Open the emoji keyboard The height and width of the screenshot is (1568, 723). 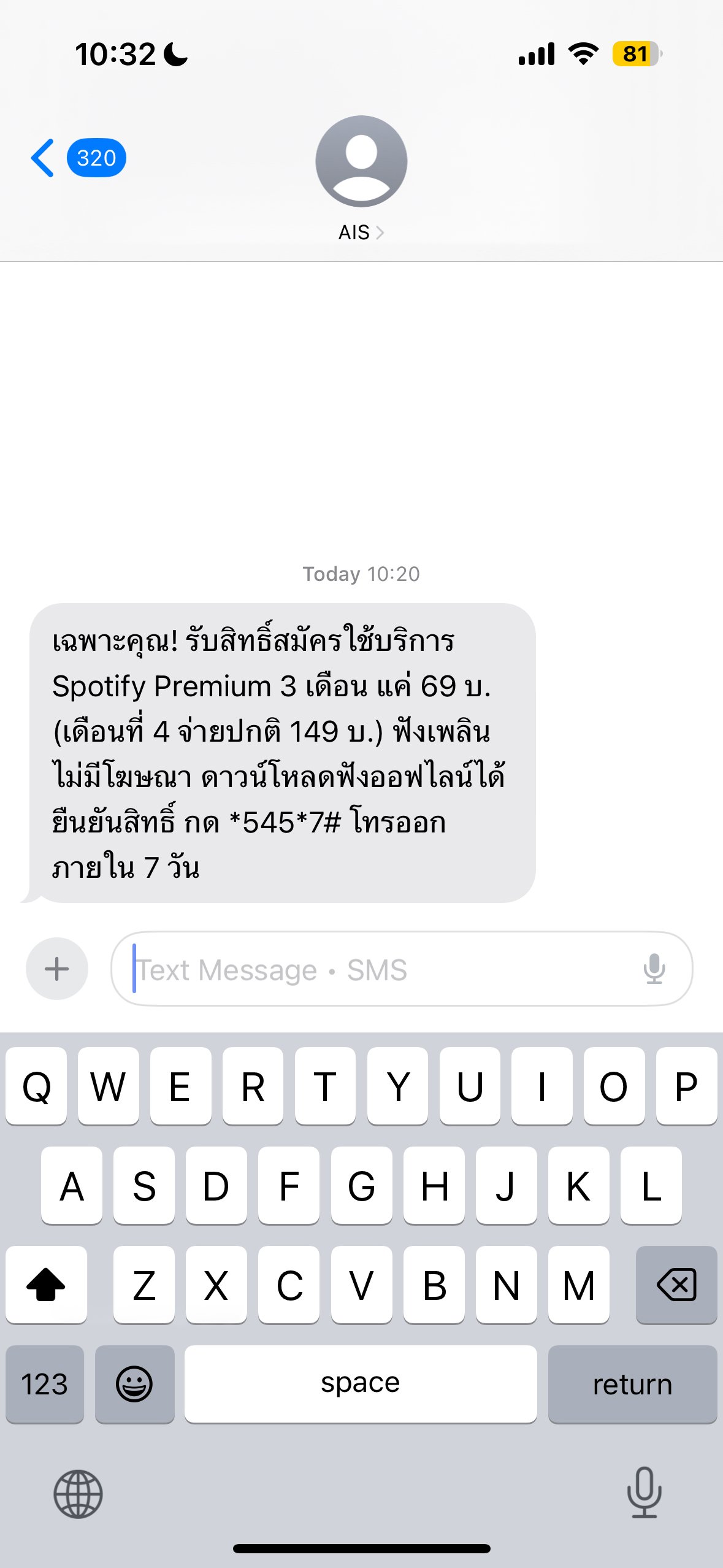pos(134,1384)
